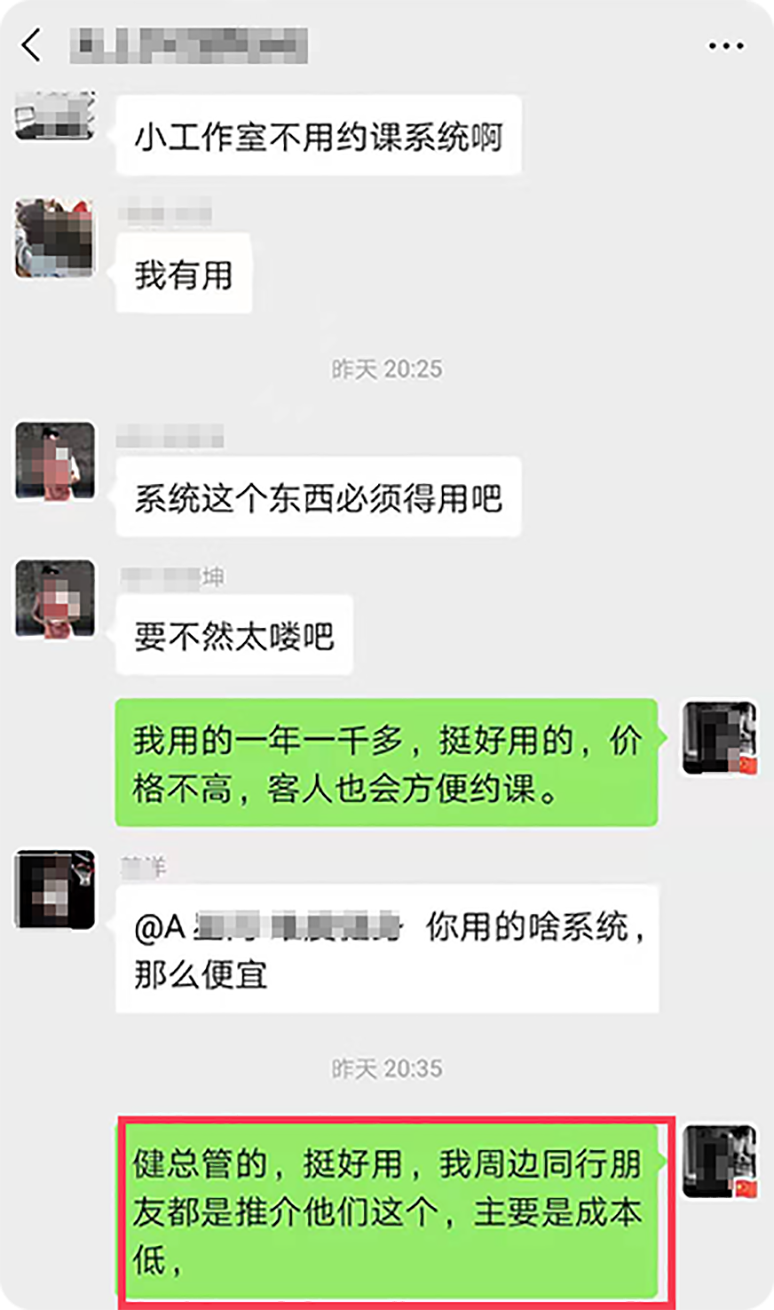Open avatar of sender asking 你用的啥系统
The image size is (774, 1310).
(54, 889)
